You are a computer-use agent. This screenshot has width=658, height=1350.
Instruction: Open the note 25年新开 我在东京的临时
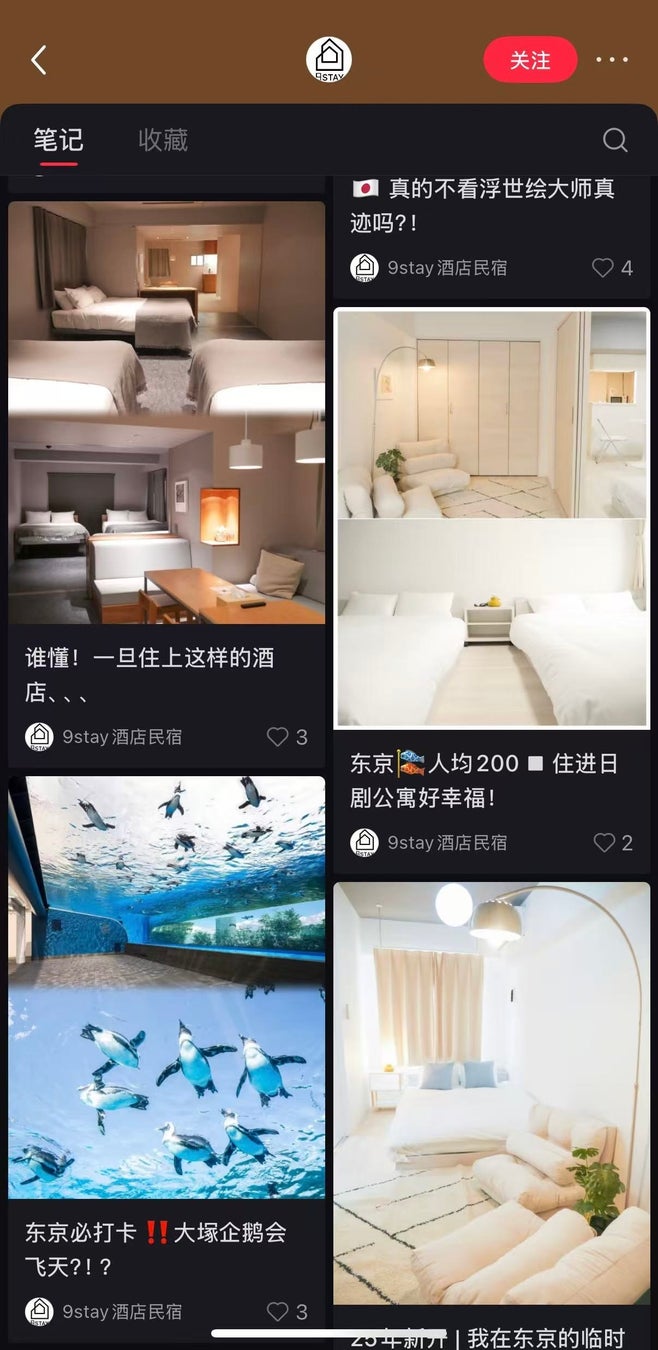tap(491, 1092)
